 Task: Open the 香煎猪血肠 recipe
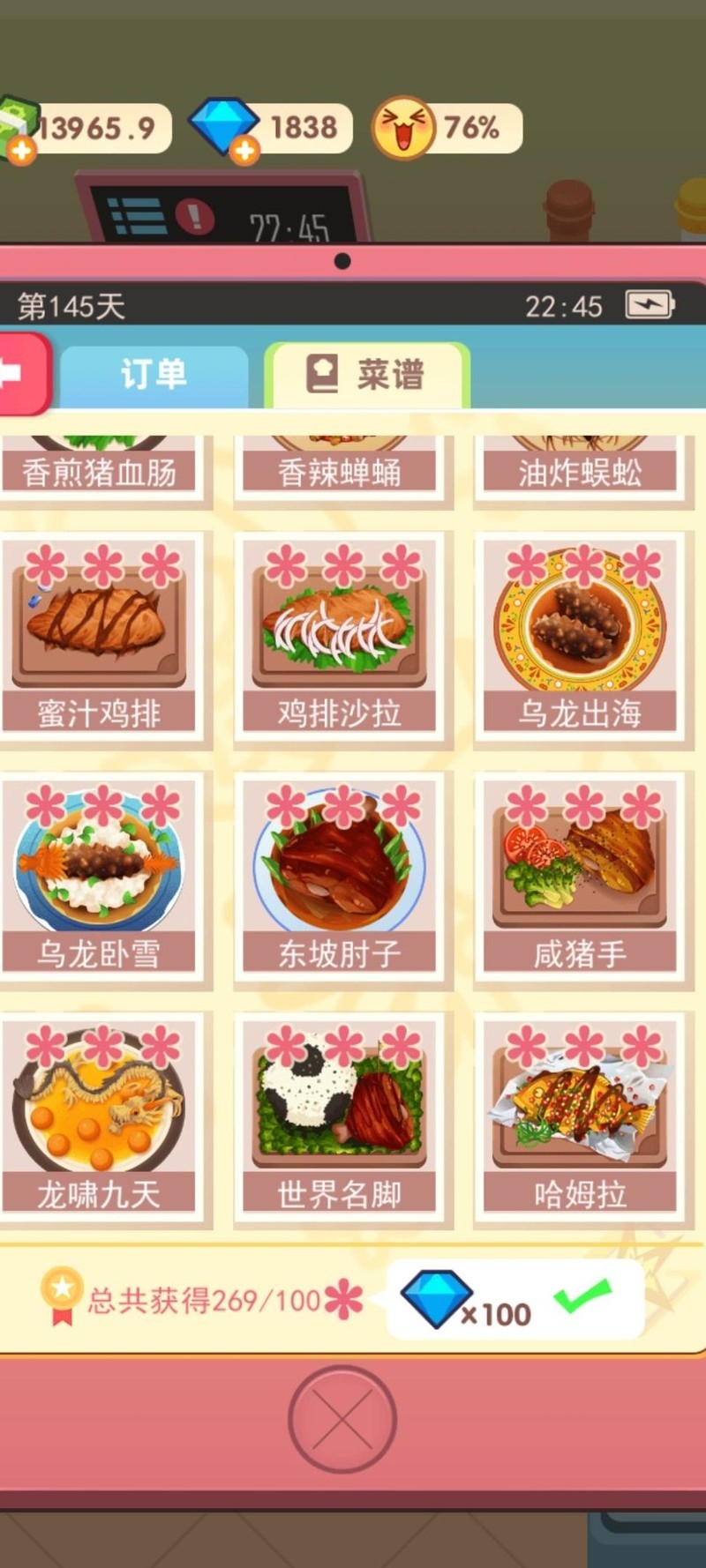99,469
